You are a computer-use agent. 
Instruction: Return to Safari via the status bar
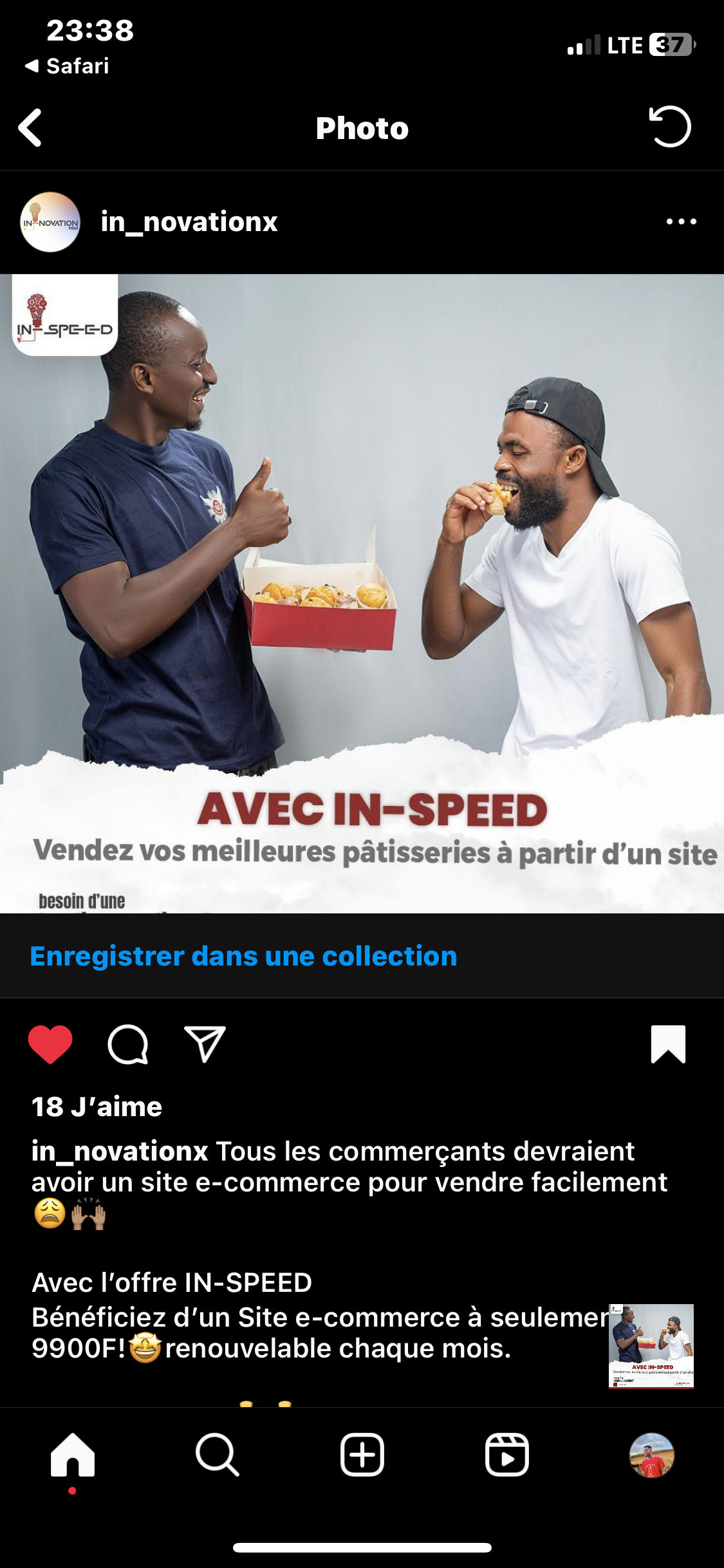(x=68, y=66)
